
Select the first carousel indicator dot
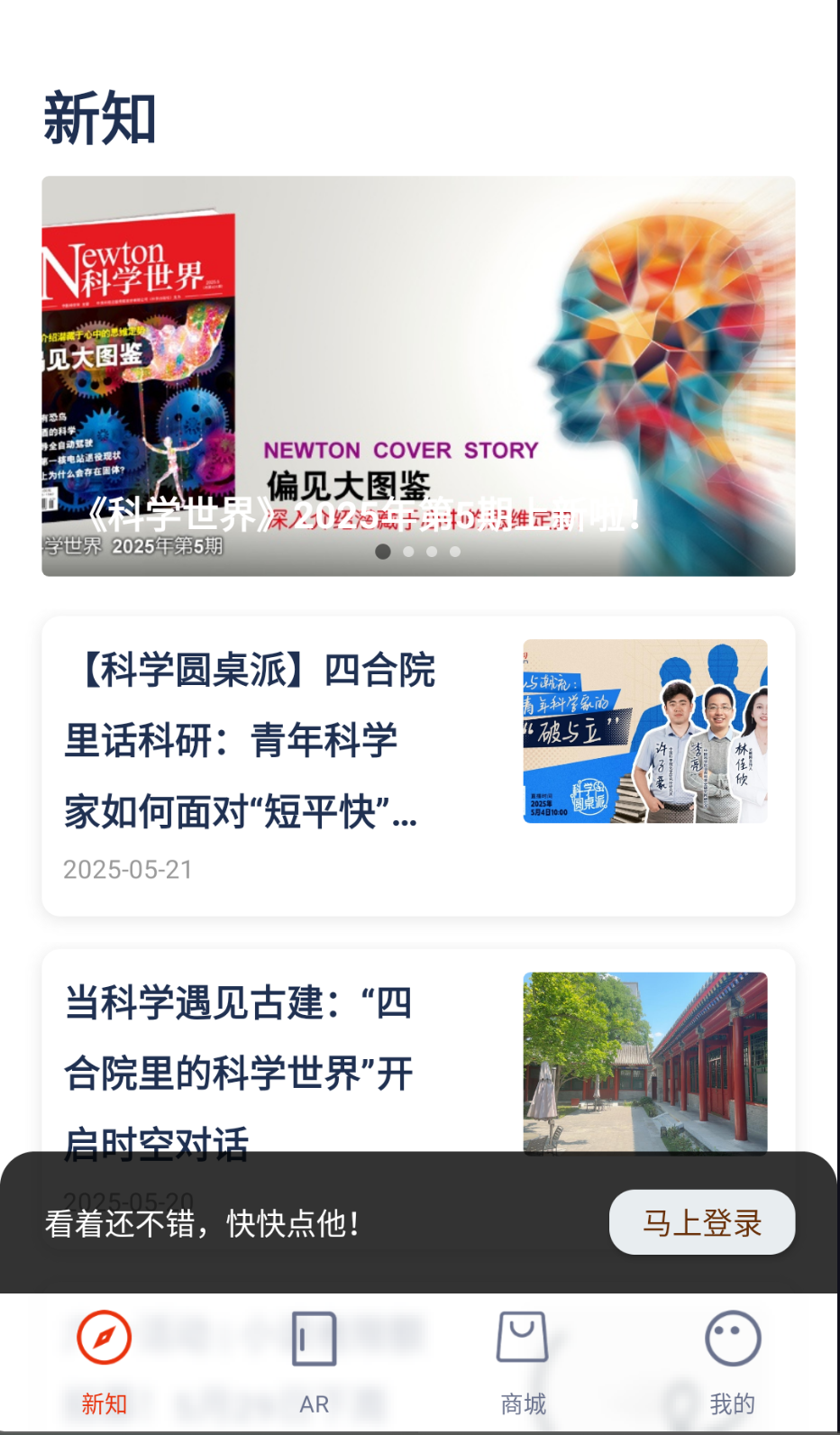tap(383, 551)
